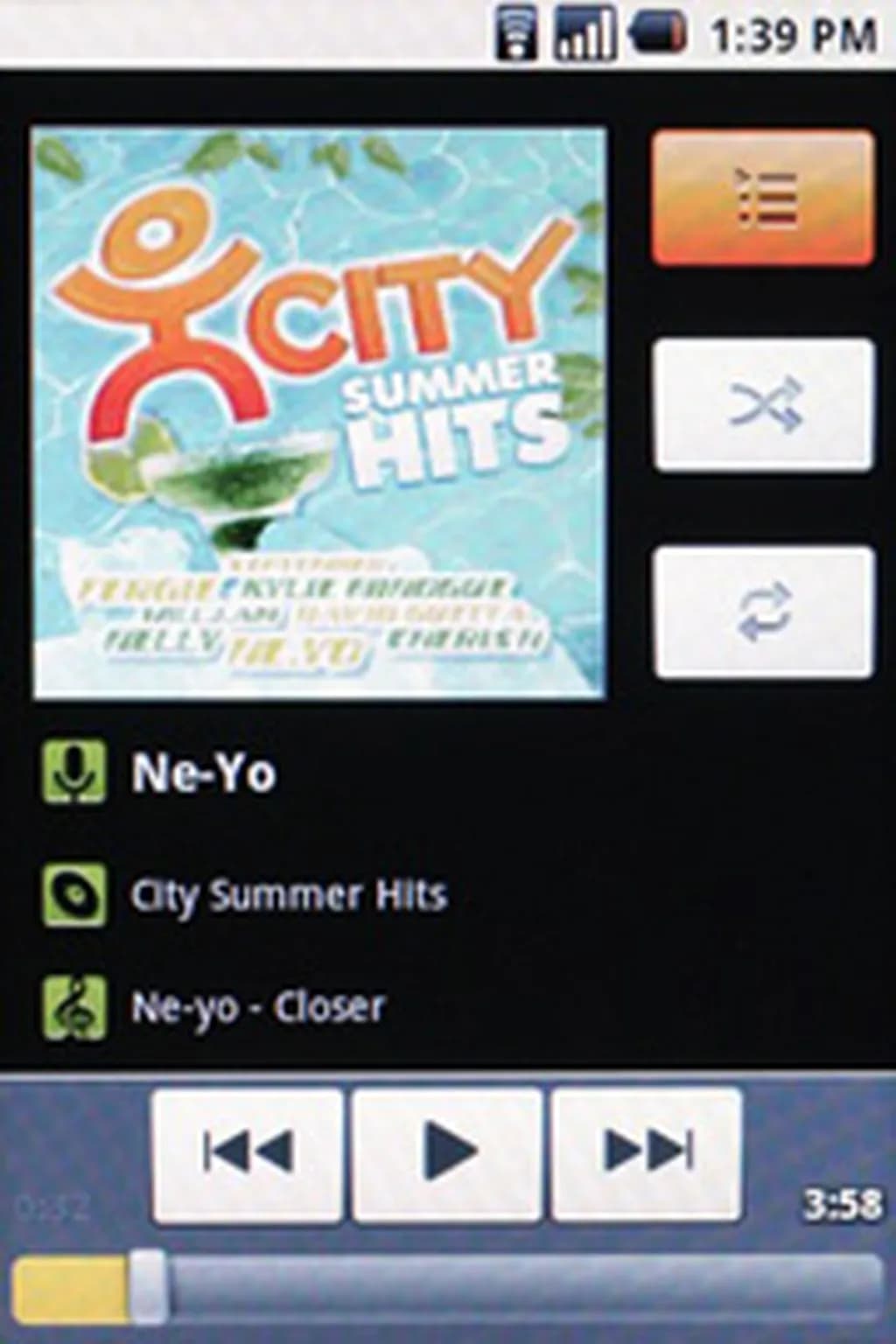Toggle repeat mode
The height and width of the screenshot is (1344, 896).
[764, 612]
